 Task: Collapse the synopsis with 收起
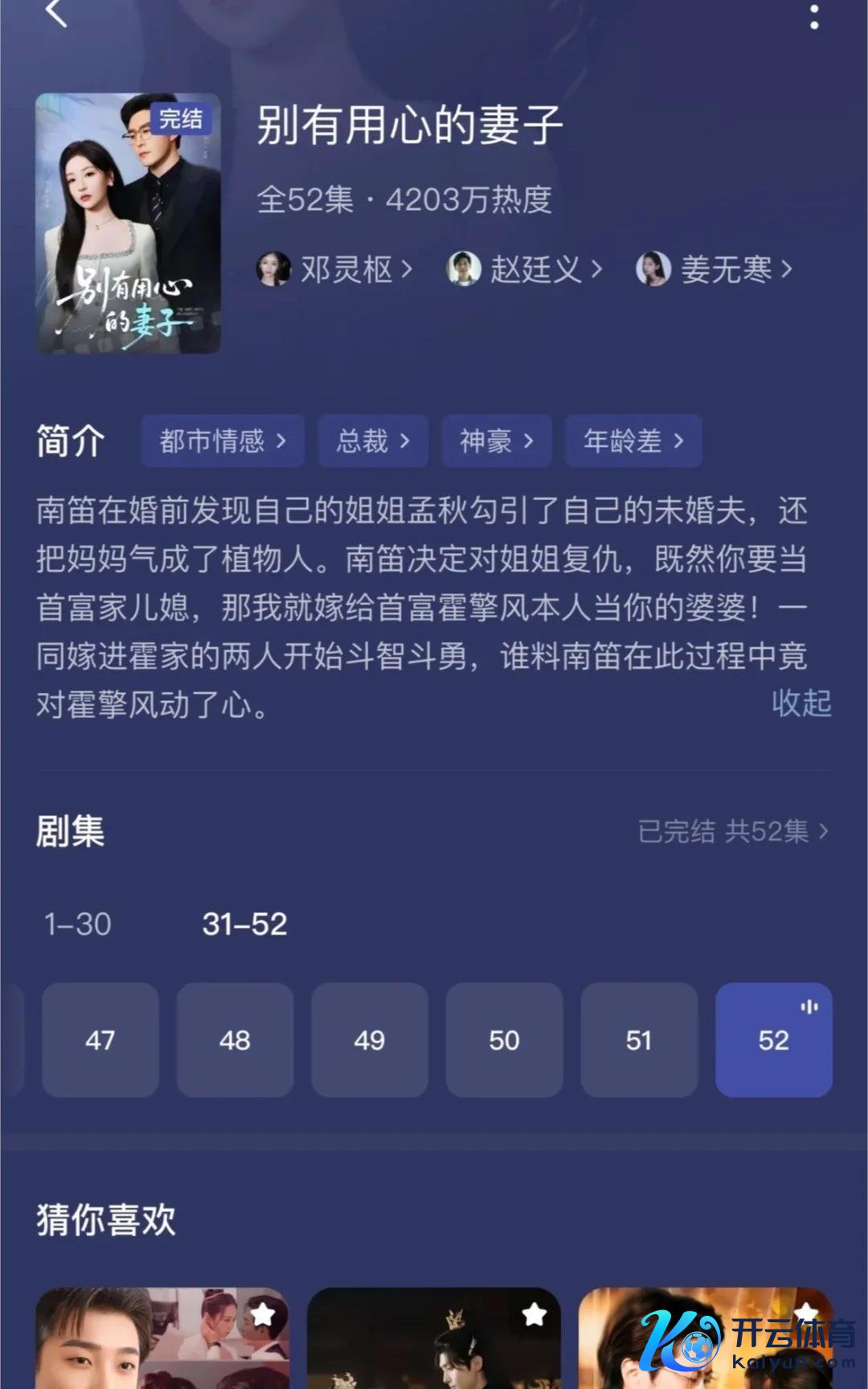pyautogui.click(x=800, y=703)
